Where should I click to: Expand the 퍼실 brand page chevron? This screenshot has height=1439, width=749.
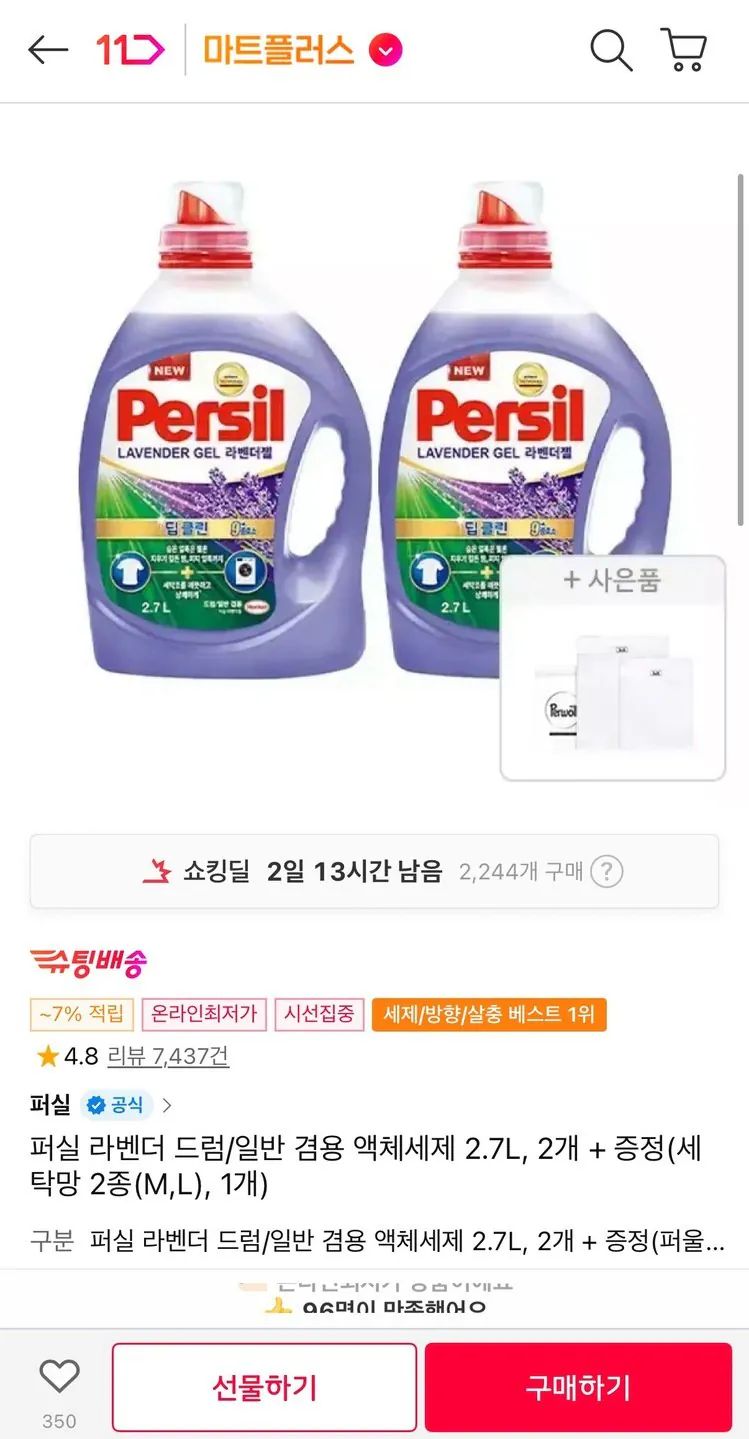[x=166, y=1104]
